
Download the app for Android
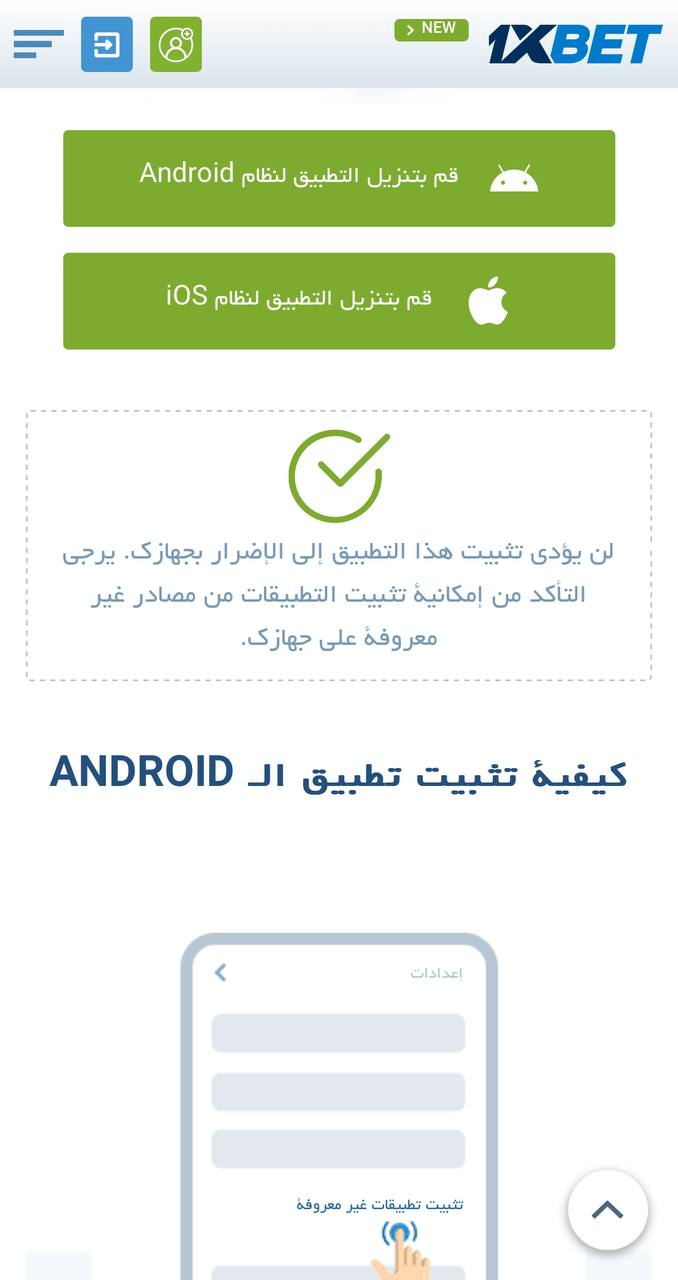click(339, 178)
